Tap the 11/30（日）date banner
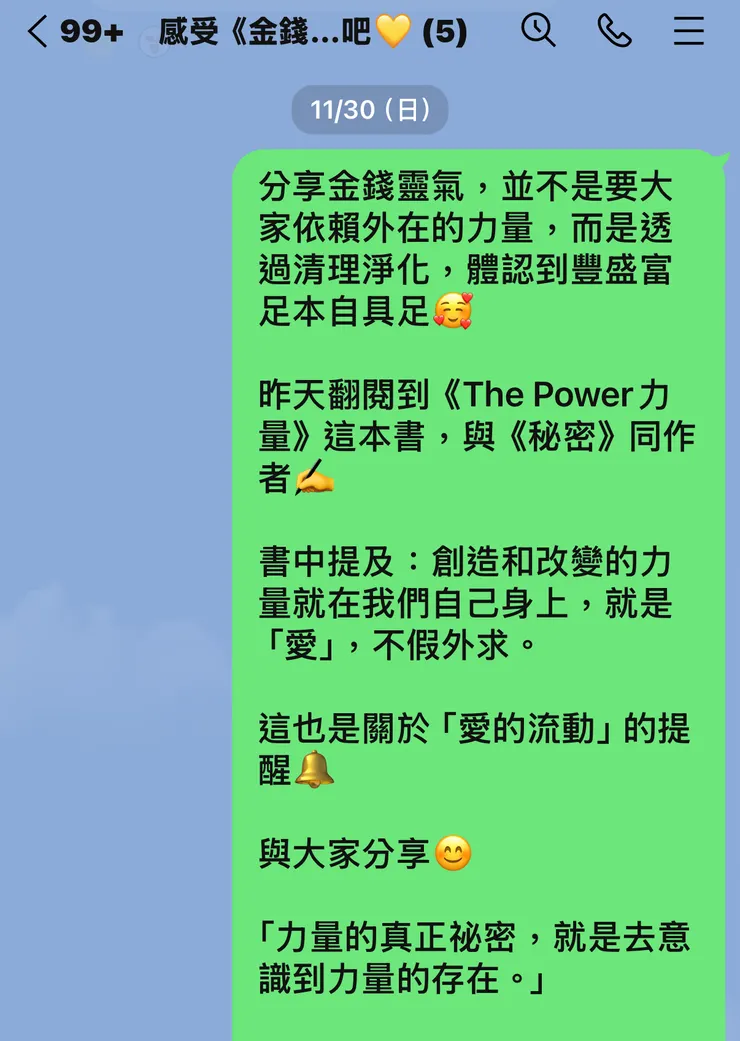This screenshot has width=740, height=1041. click(369, 110)
